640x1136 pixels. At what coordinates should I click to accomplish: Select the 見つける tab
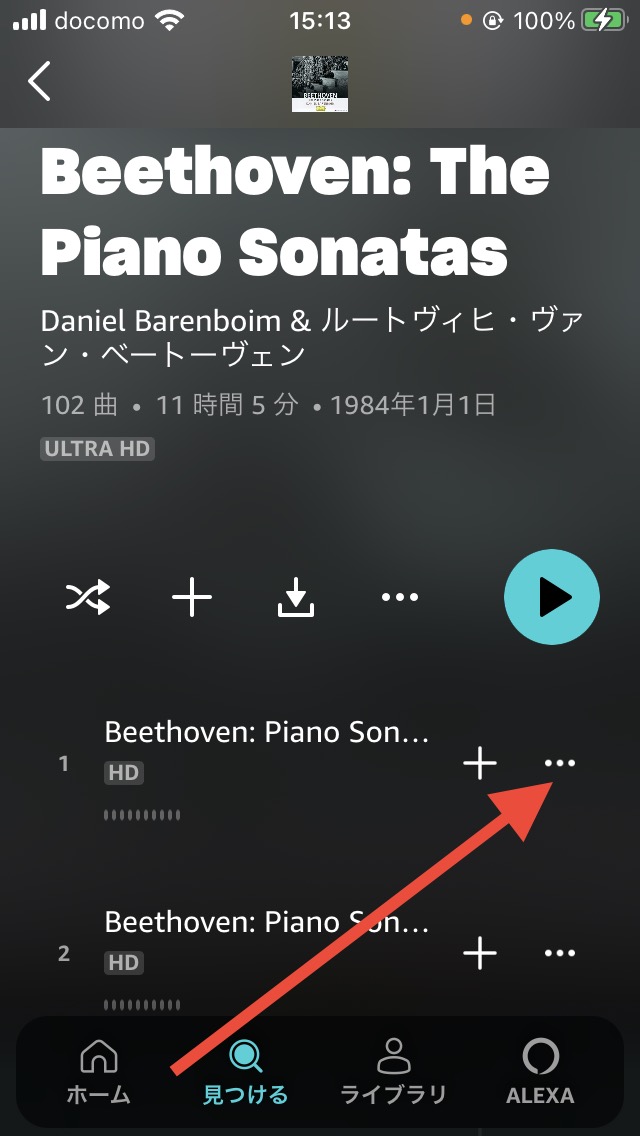tap(245, 1071)
